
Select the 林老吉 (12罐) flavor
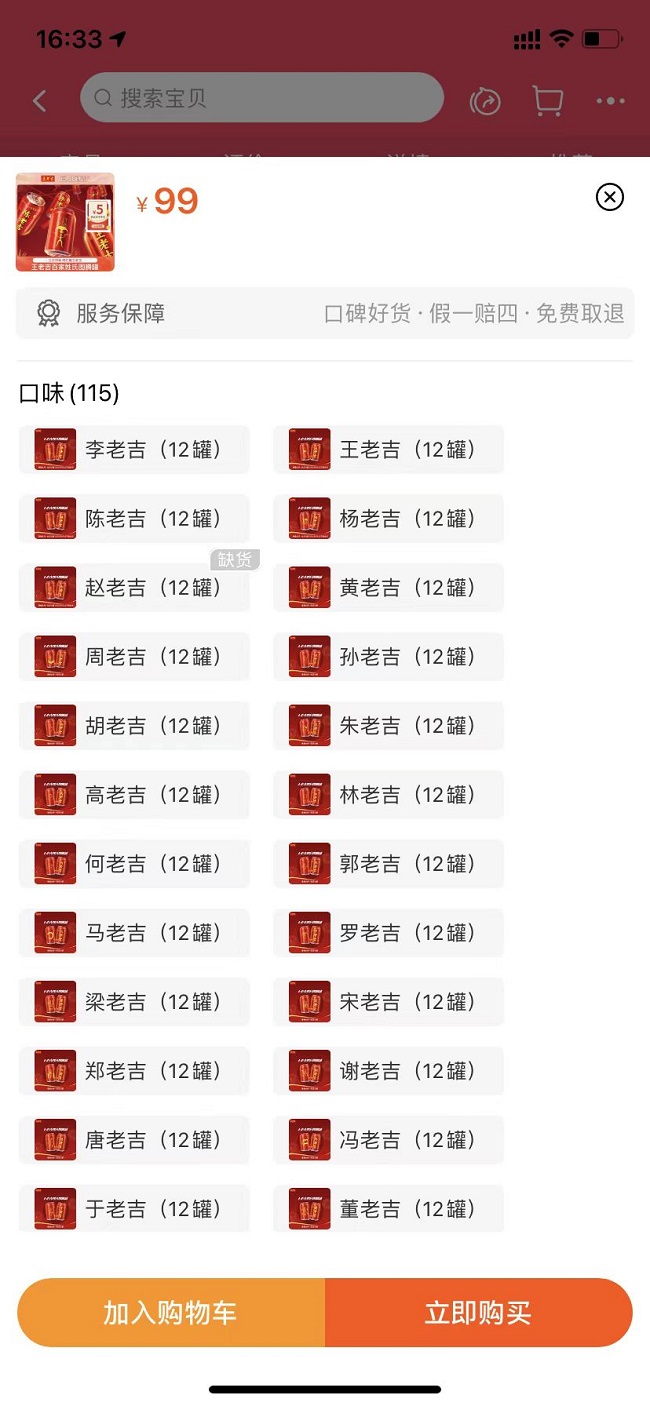[388, 795]
